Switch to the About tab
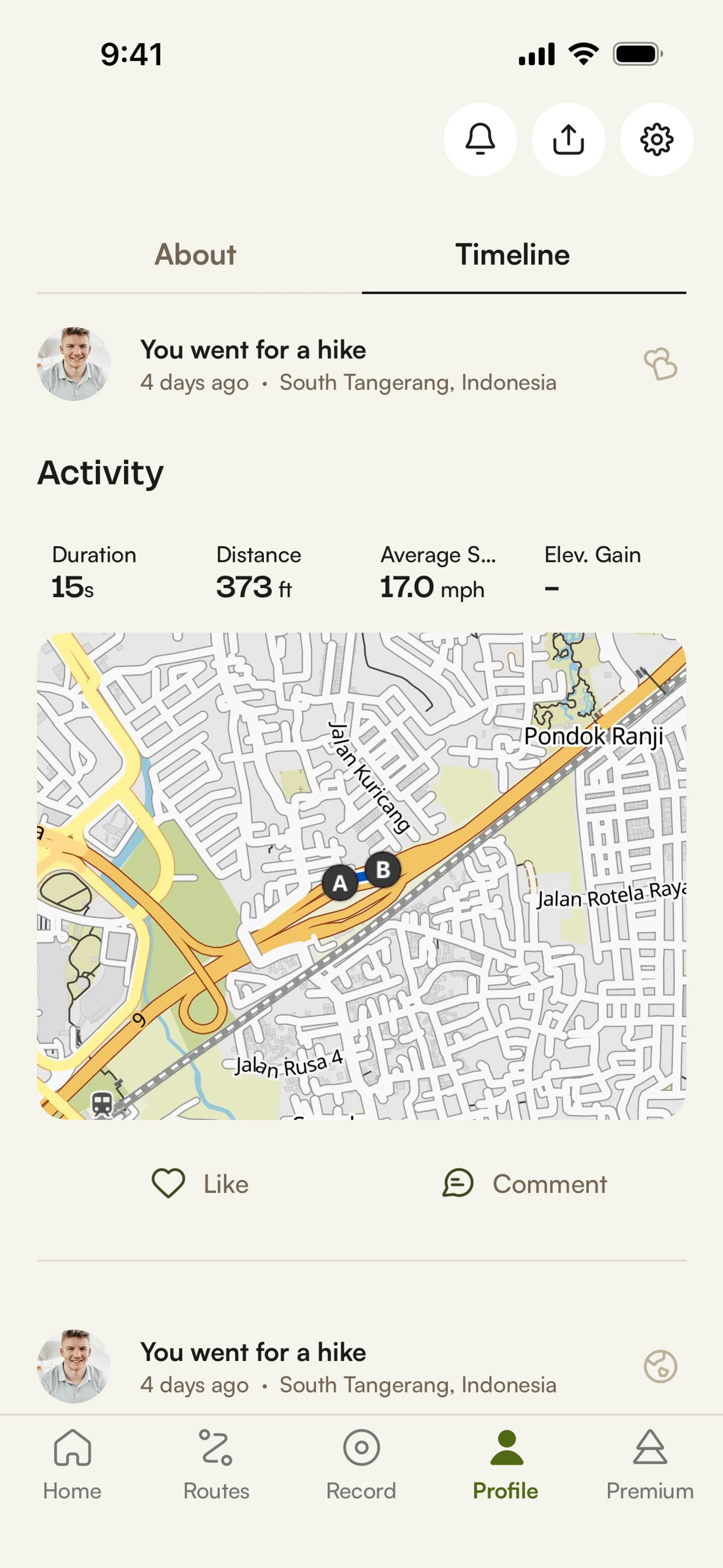 (195, 254)
